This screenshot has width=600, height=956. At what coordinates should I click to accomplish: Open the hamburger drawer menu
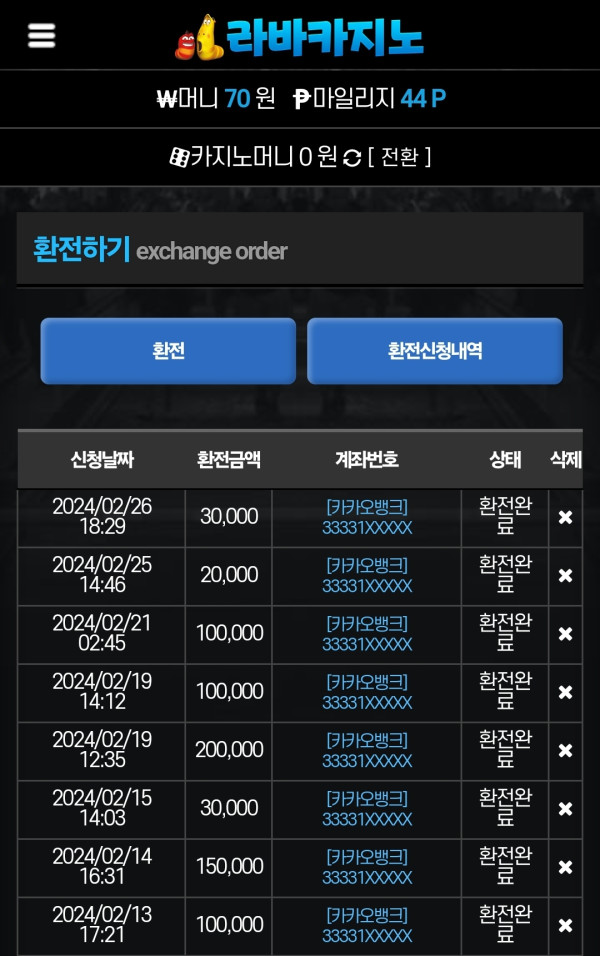[41, 36]
